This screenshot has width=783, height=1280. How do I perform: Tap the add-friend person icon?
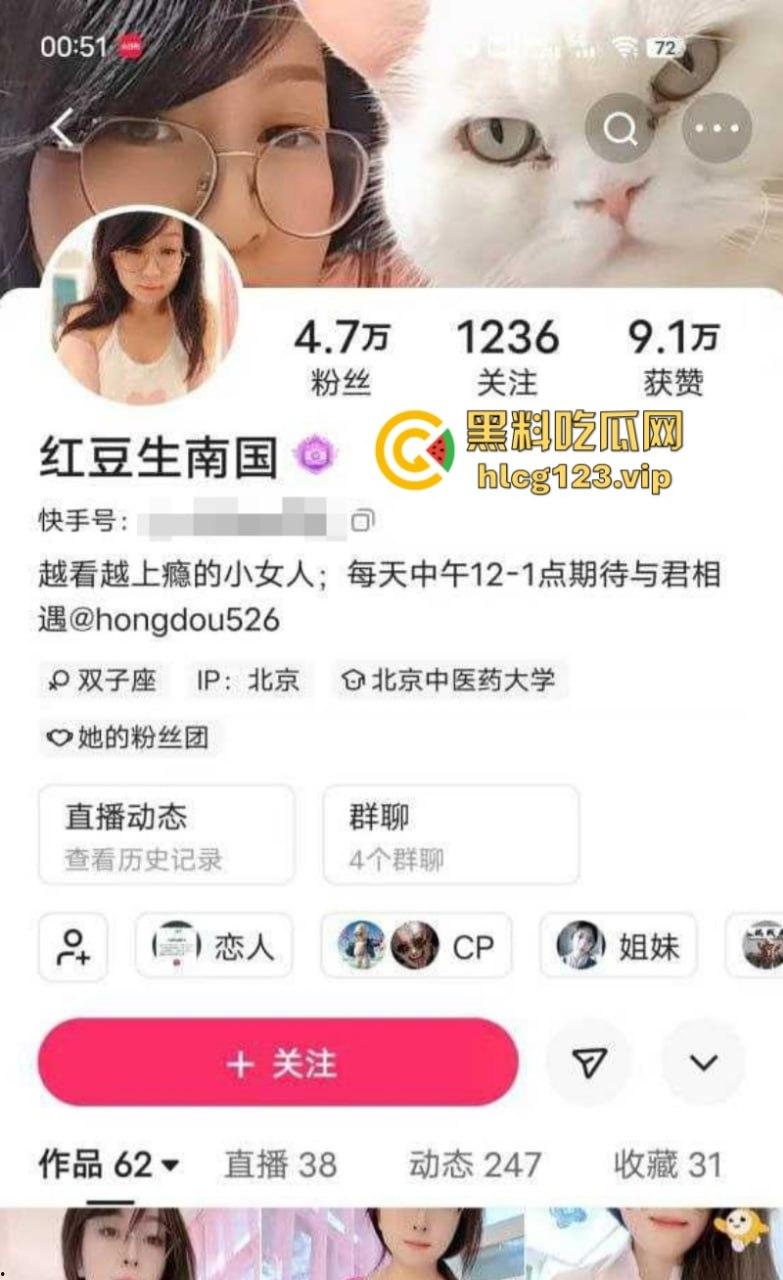(71, 947)
